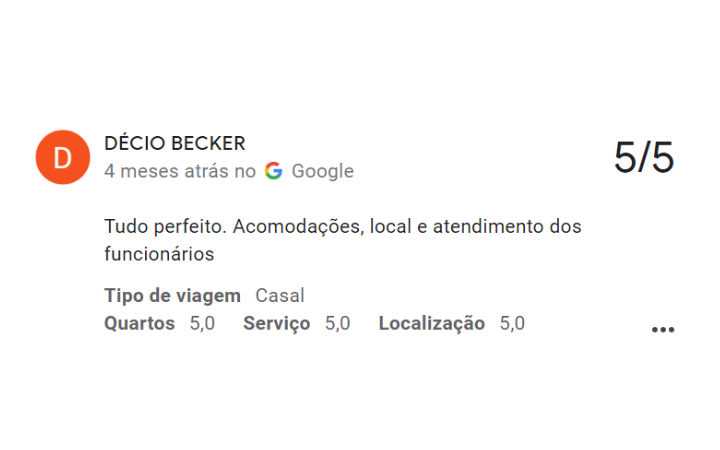Image resolution: width=720 pixels, height=450 pixels.
Task: Open the three-dot menu on Décio's review
Action: tap(663, 329)
